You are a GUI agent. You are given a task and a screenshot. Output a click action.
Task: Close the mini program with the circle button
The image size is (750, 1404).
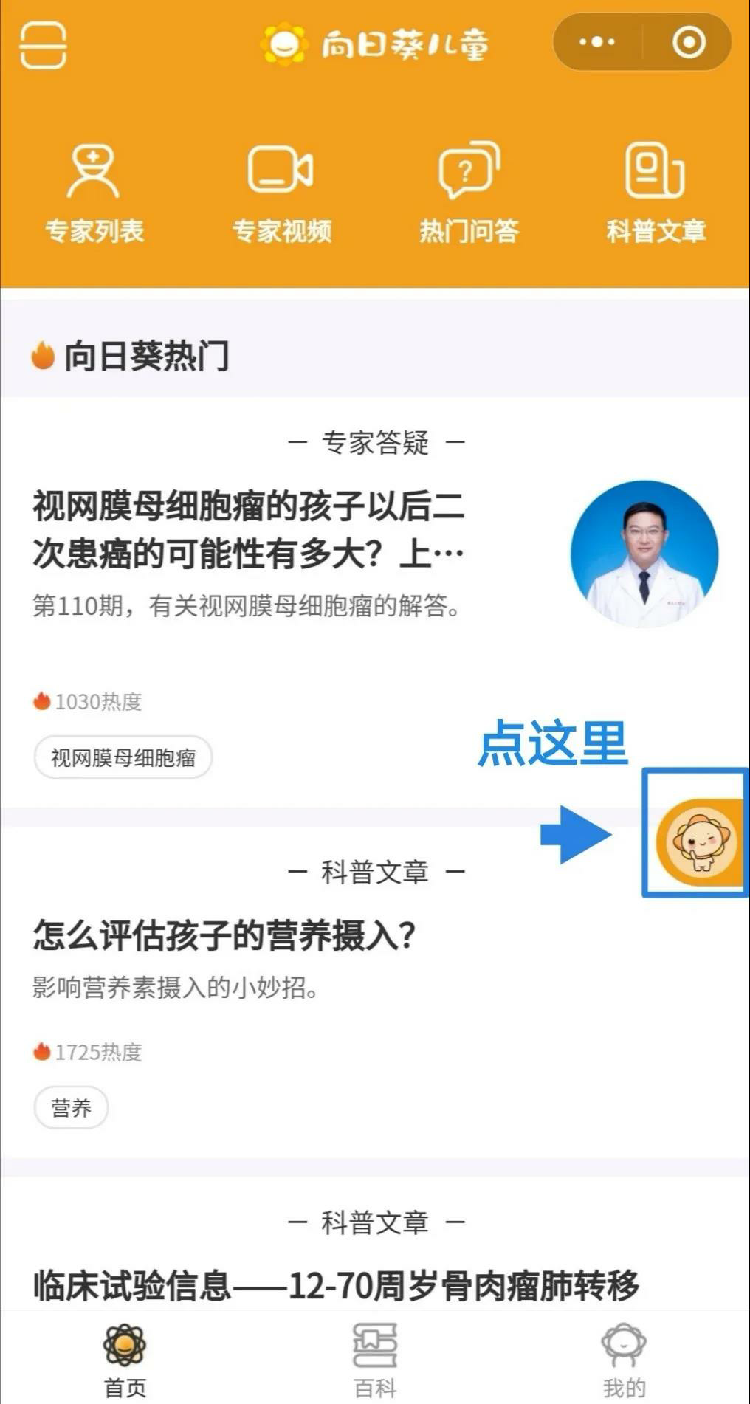click(689, 42)
